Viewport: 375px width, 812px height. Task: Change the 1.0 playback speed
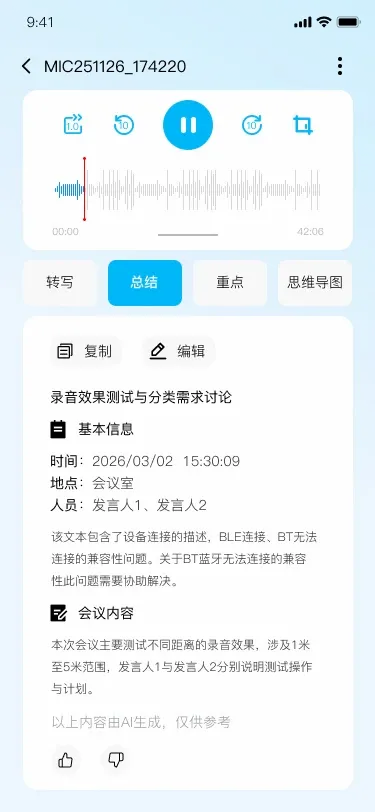coord(73,125)
